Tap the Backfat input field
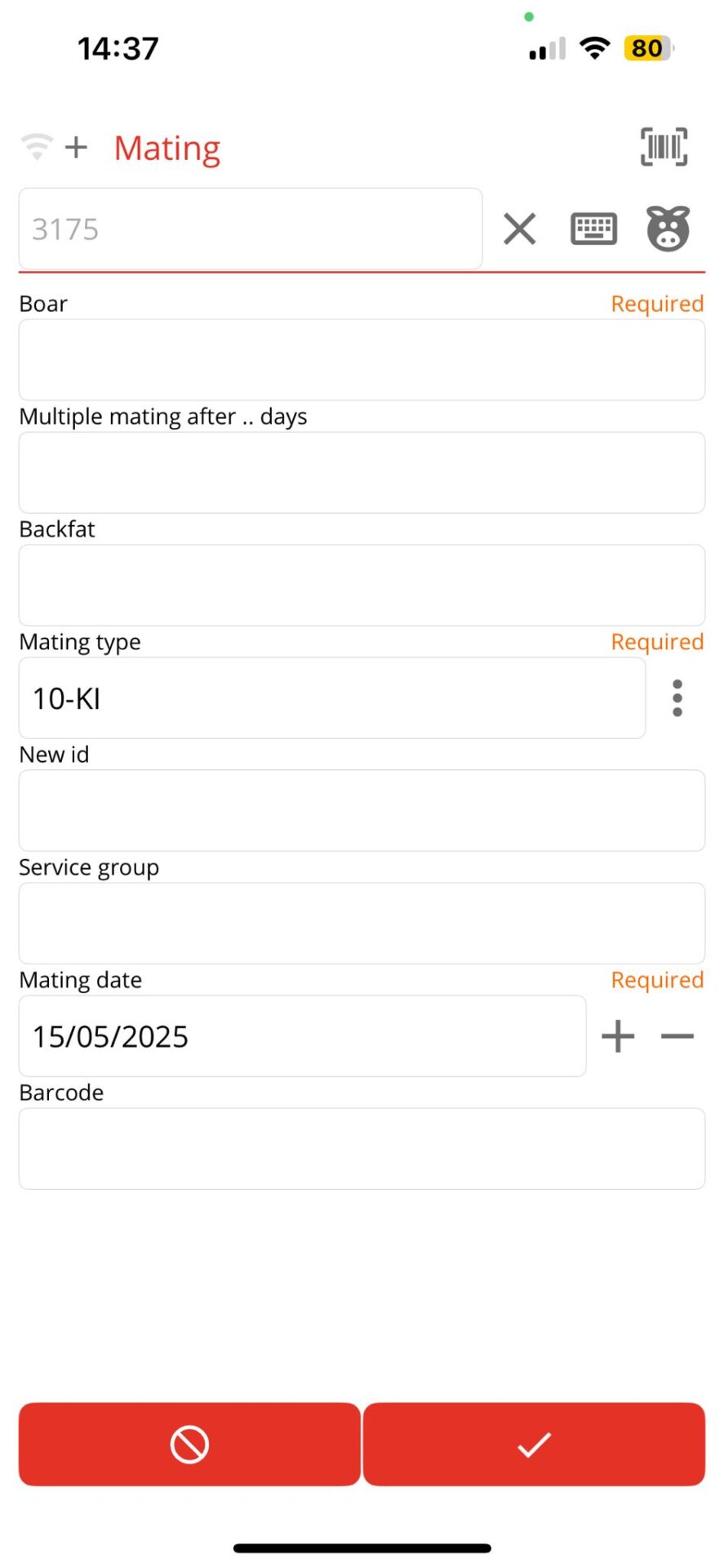The height and width of the screenshot is (1568, 724). 362,585
